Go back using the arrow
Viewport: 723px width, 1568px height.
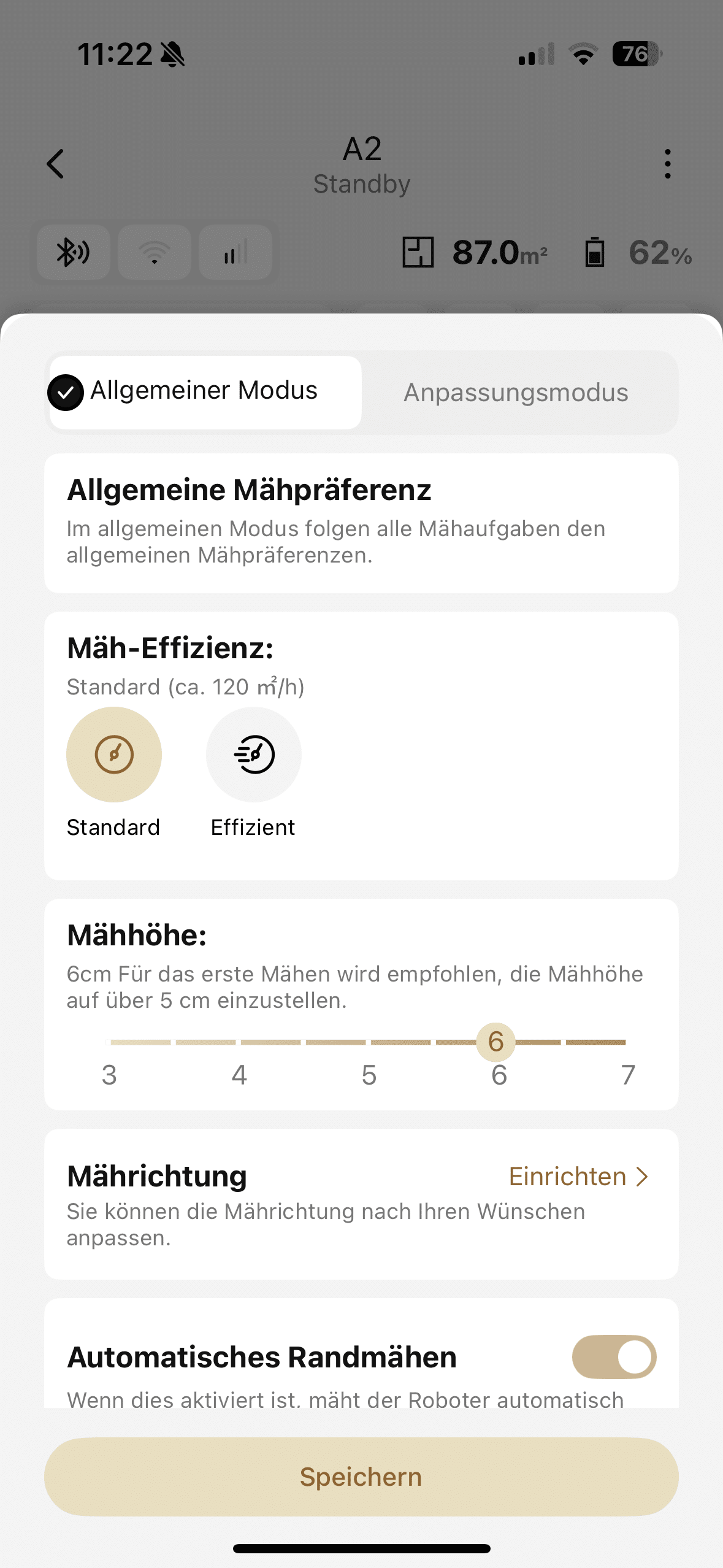coord(56,164)
